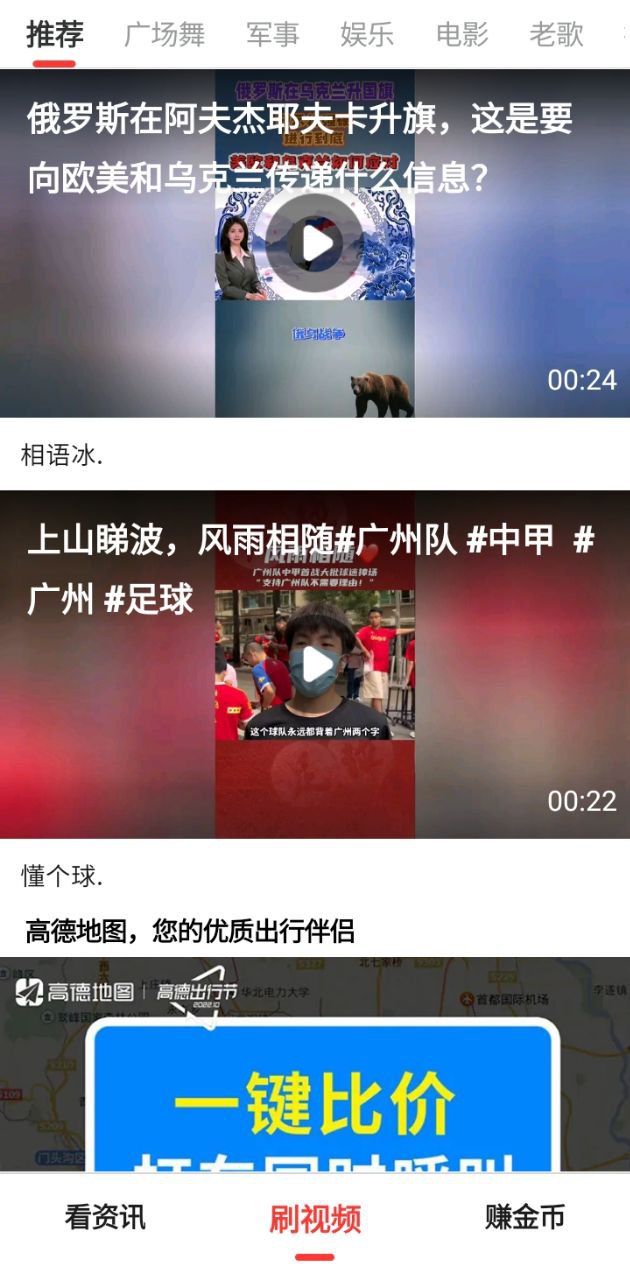Open author 懂个球 profile

(62, 877)
